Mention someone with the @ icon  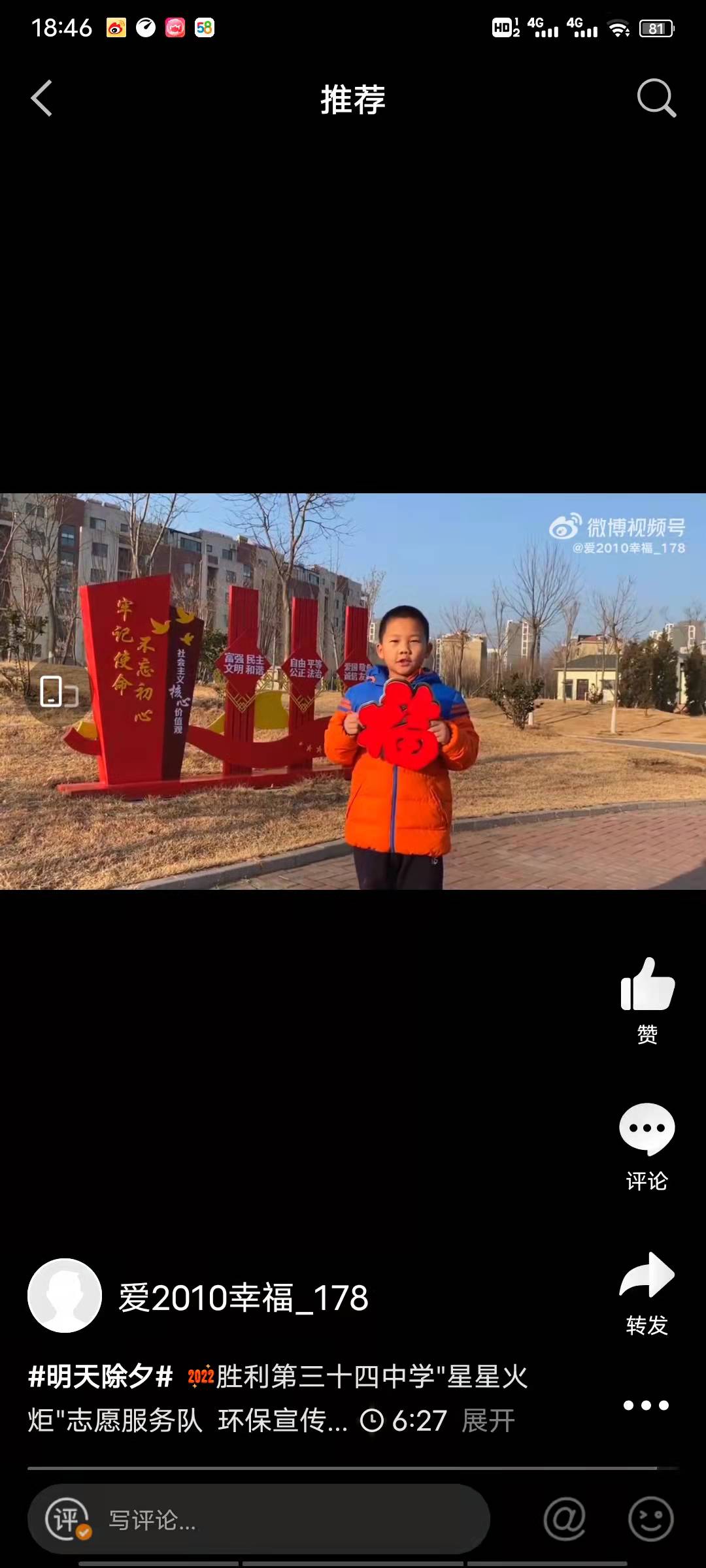(565, 1519)
